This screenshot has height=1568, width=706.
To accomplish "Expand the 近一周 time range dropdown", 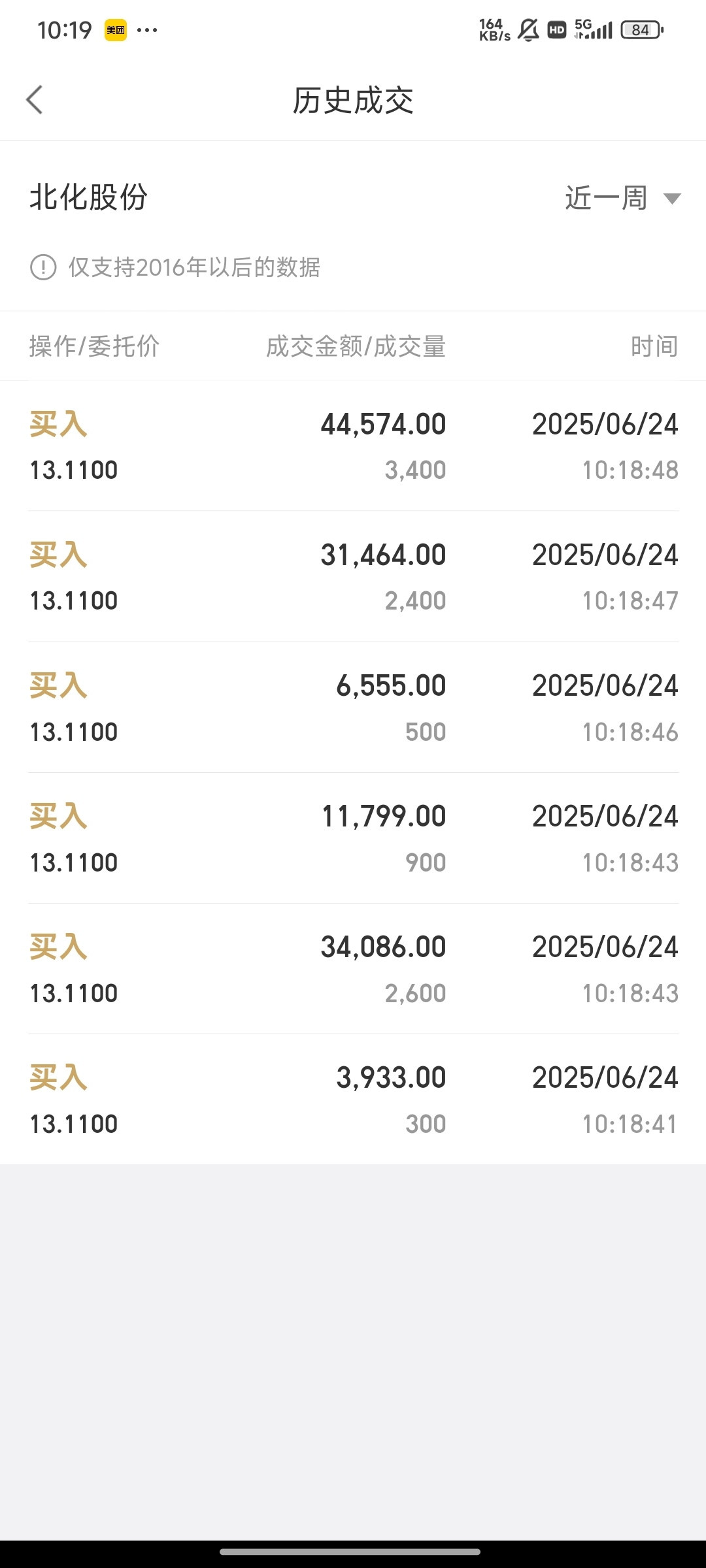I will [623, 198].
